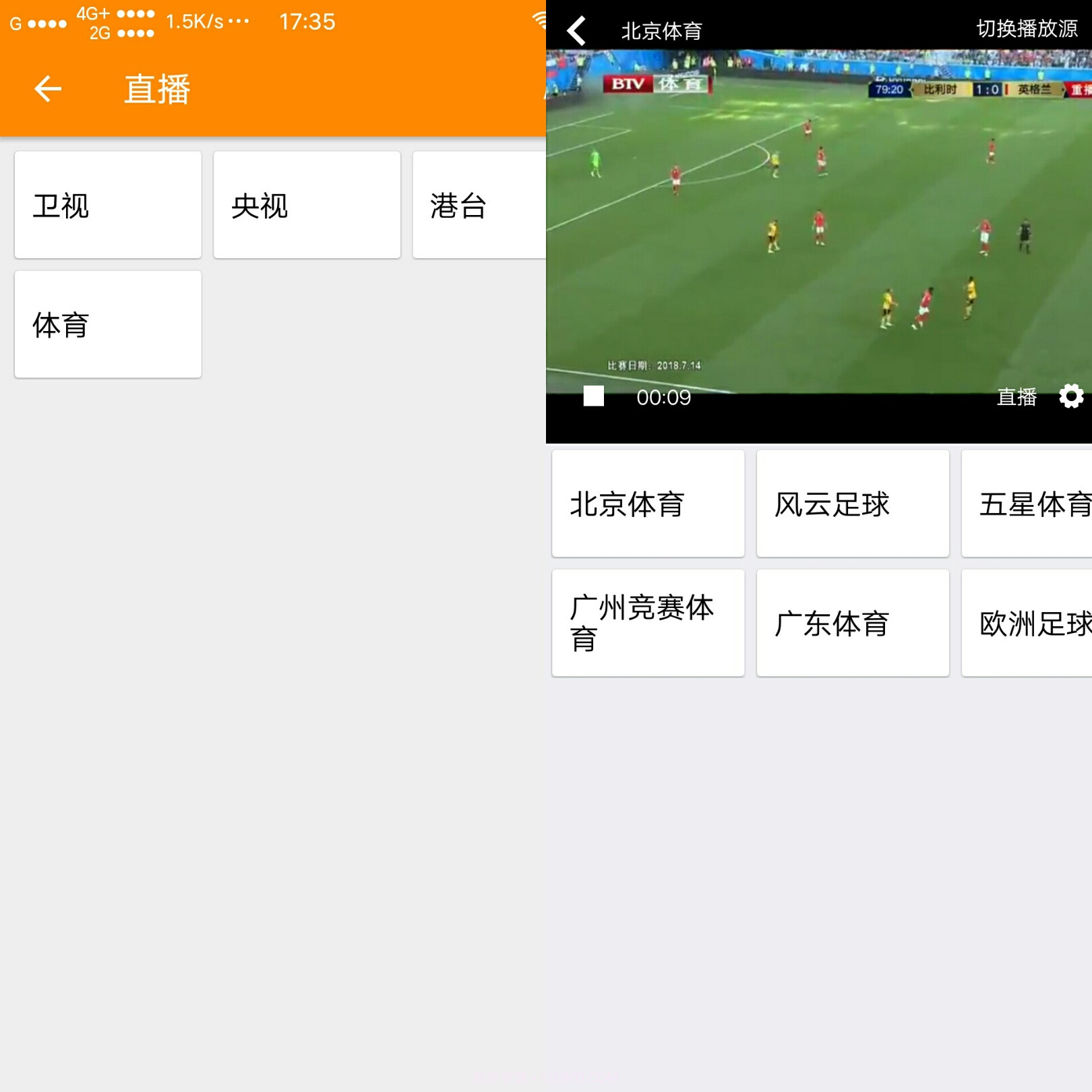The height and width of the screenshot is (1092, 1092).
Task: Open the 体育 category
Action: 108,324
